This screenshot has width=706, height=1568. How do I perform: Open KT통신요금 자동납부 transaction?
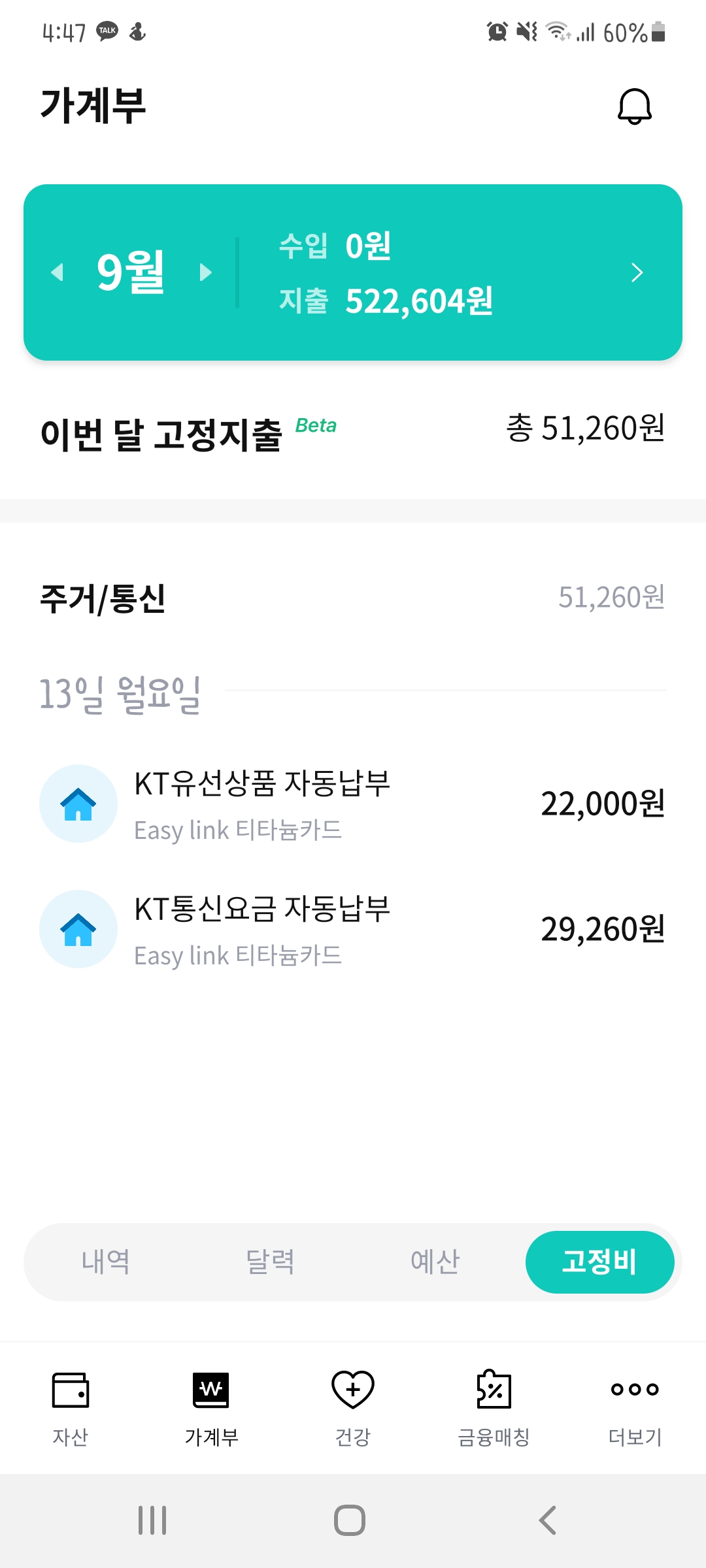coord(353,929)
